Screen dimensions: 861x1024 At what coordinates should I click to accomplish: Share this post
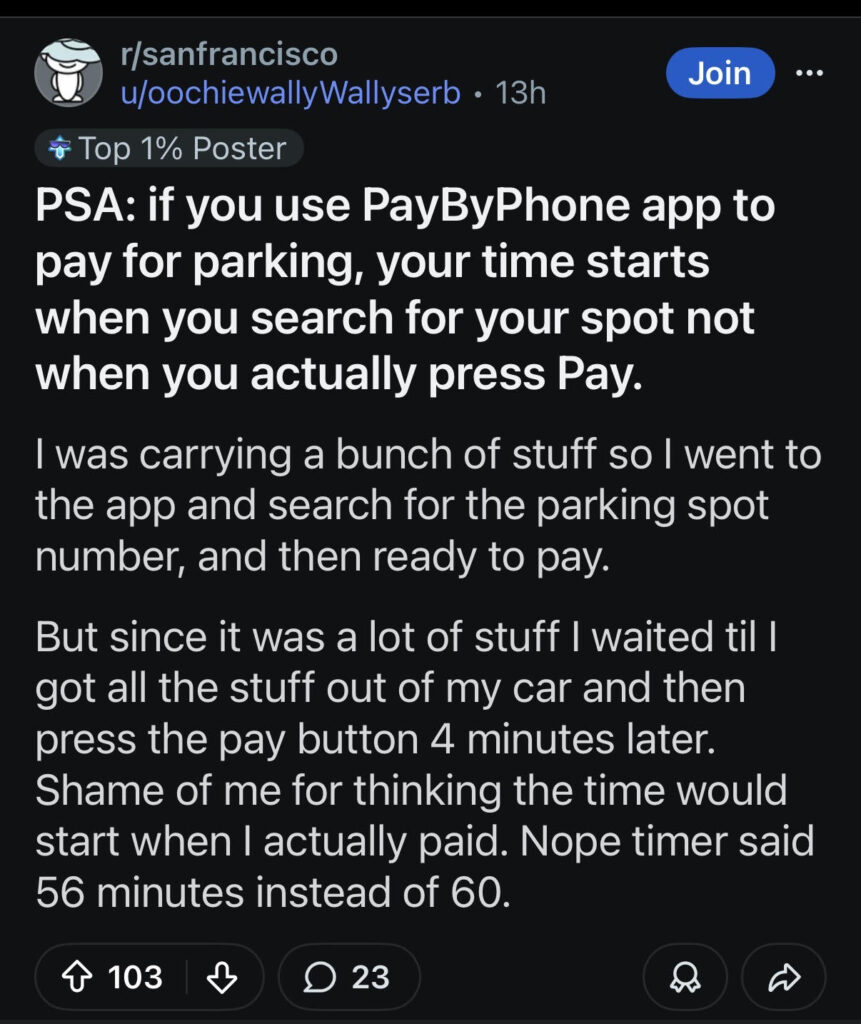click(x=785, y=977)
